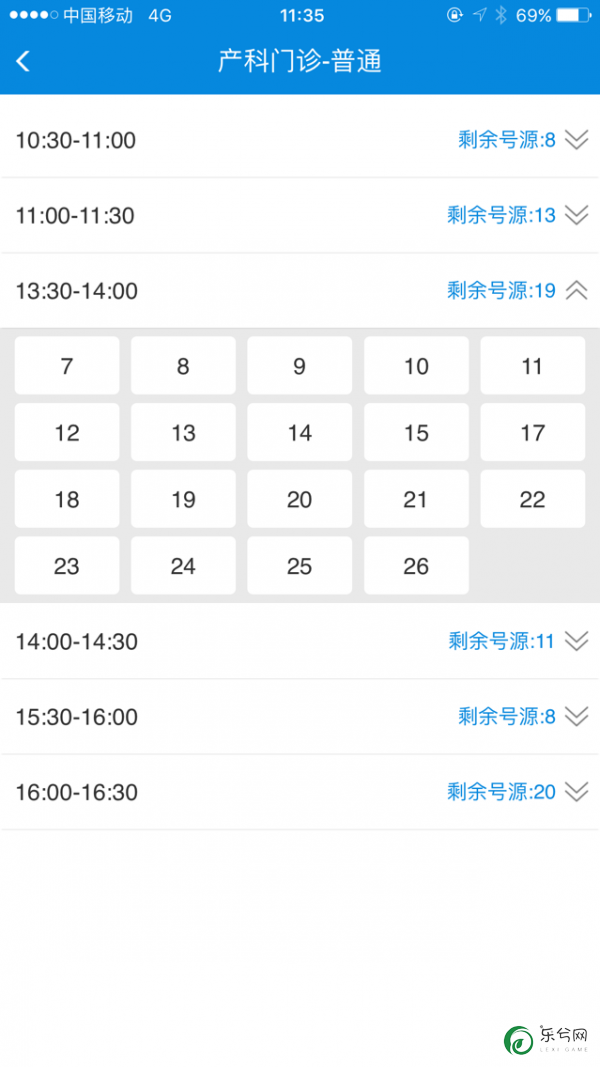The image size is (600, 1067).
Task: Choose appointment number 10
Action: 416,365
